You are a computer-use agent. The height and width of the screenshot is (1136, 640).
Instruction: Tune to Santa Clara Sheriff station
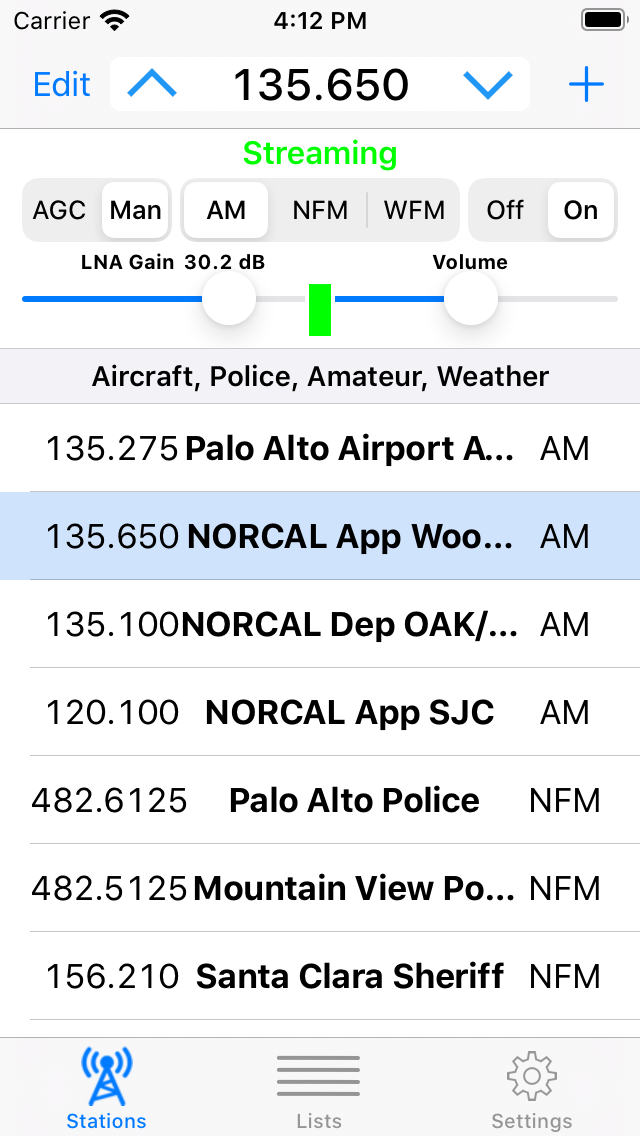320,977
